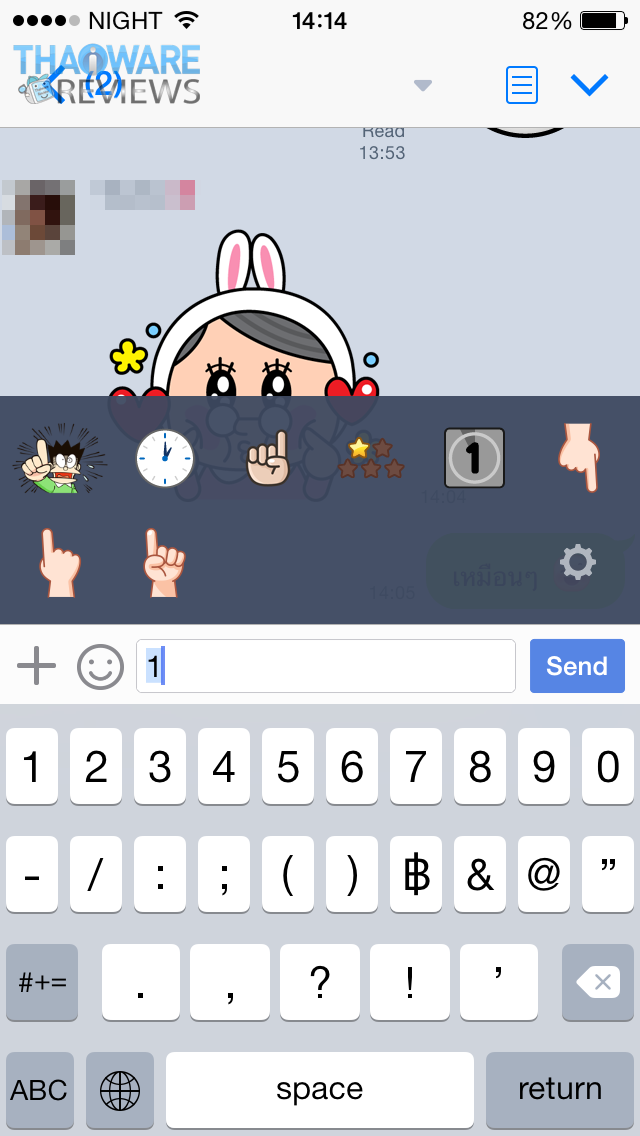Send the typed message
The height and width of the screenshot is (1136, 640).
coord(577,666)
